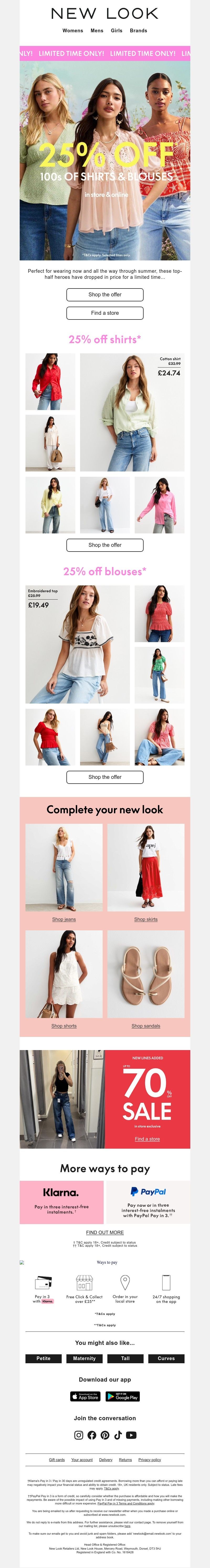The image size is (210, 1568).
Task: Open the Womens category link
Action: 72,30
